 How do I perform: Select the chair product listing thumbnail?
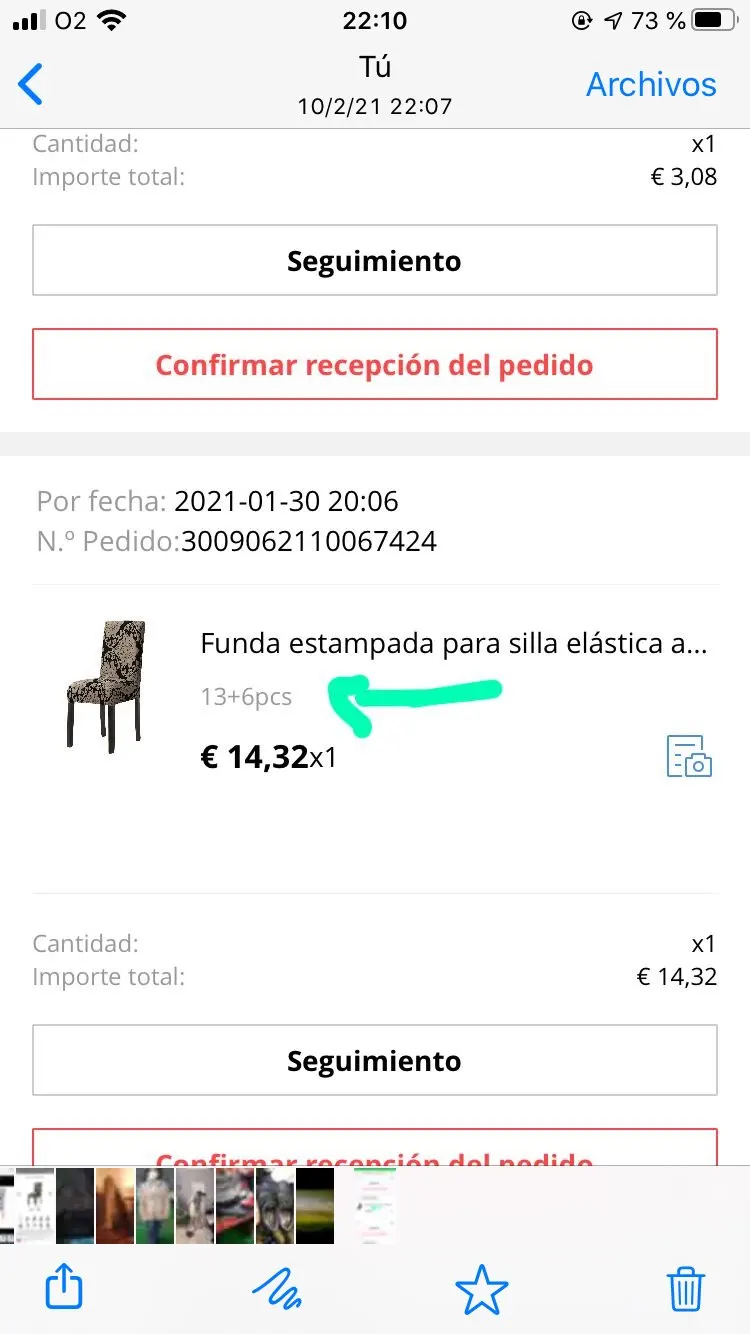point(35,1206)
